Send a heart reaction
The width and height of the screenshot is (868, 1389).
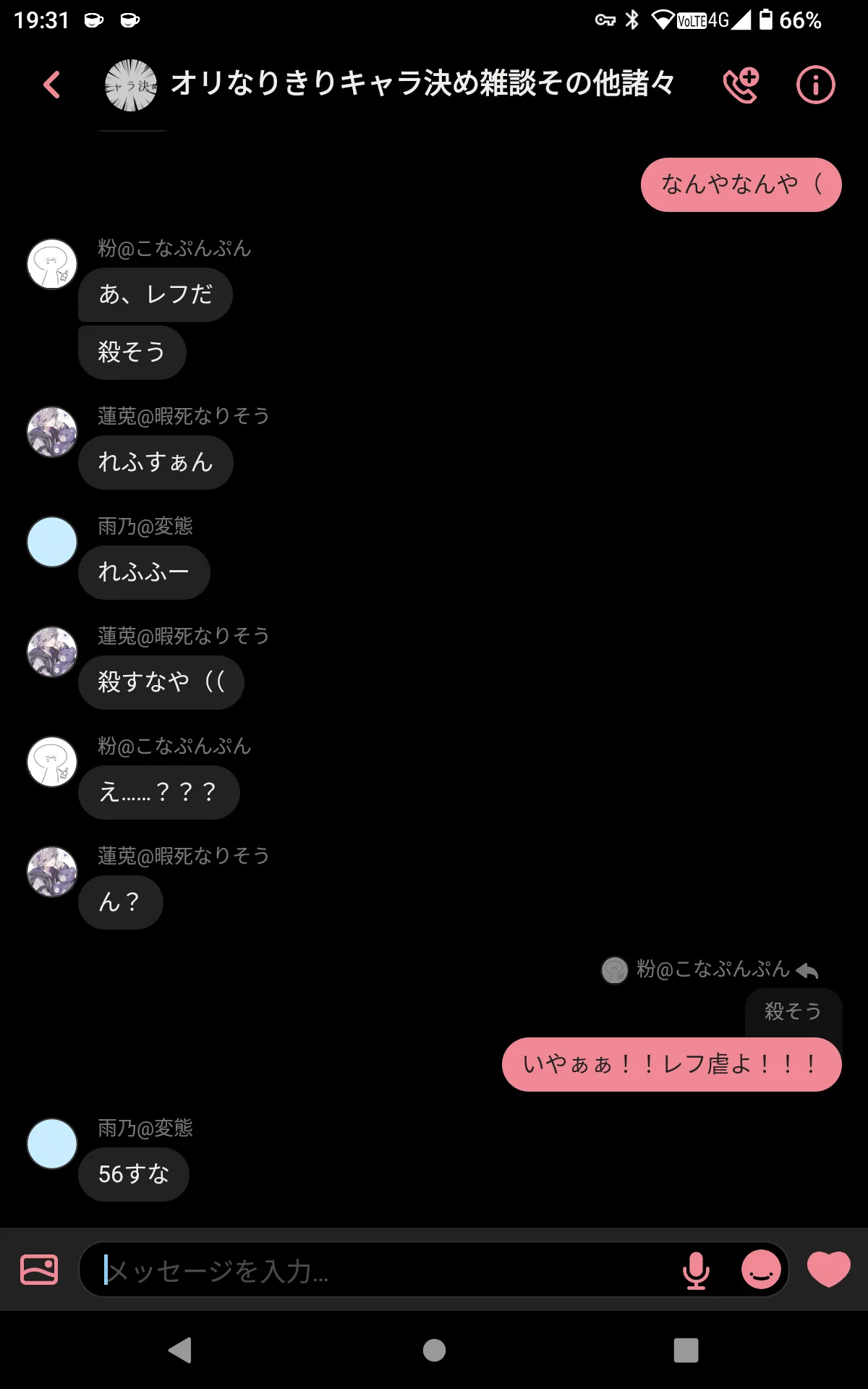pos(828,1269)
